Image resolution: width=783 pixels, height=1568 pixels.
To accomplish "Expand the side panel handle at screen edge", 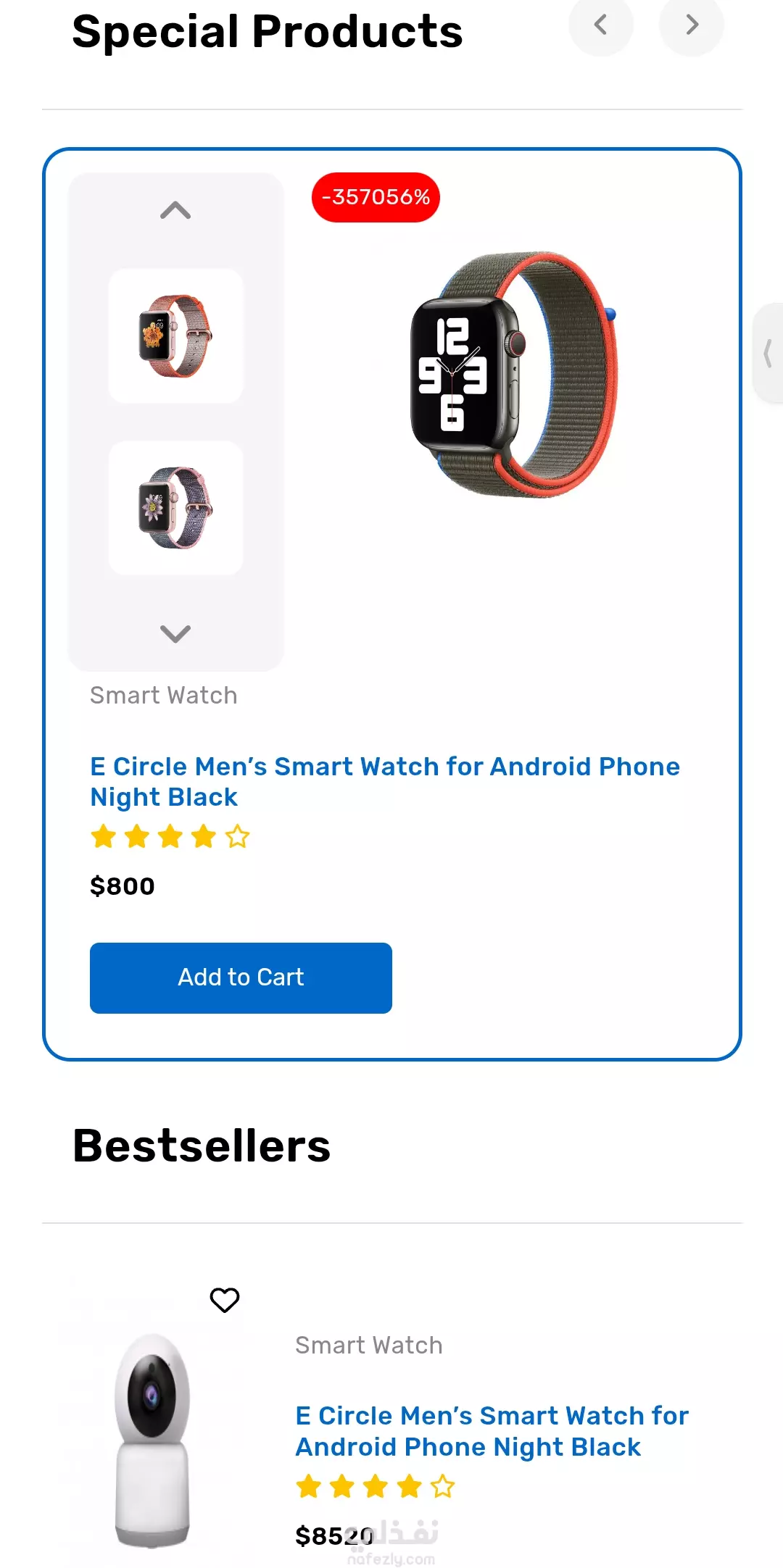I will [768, 354].
